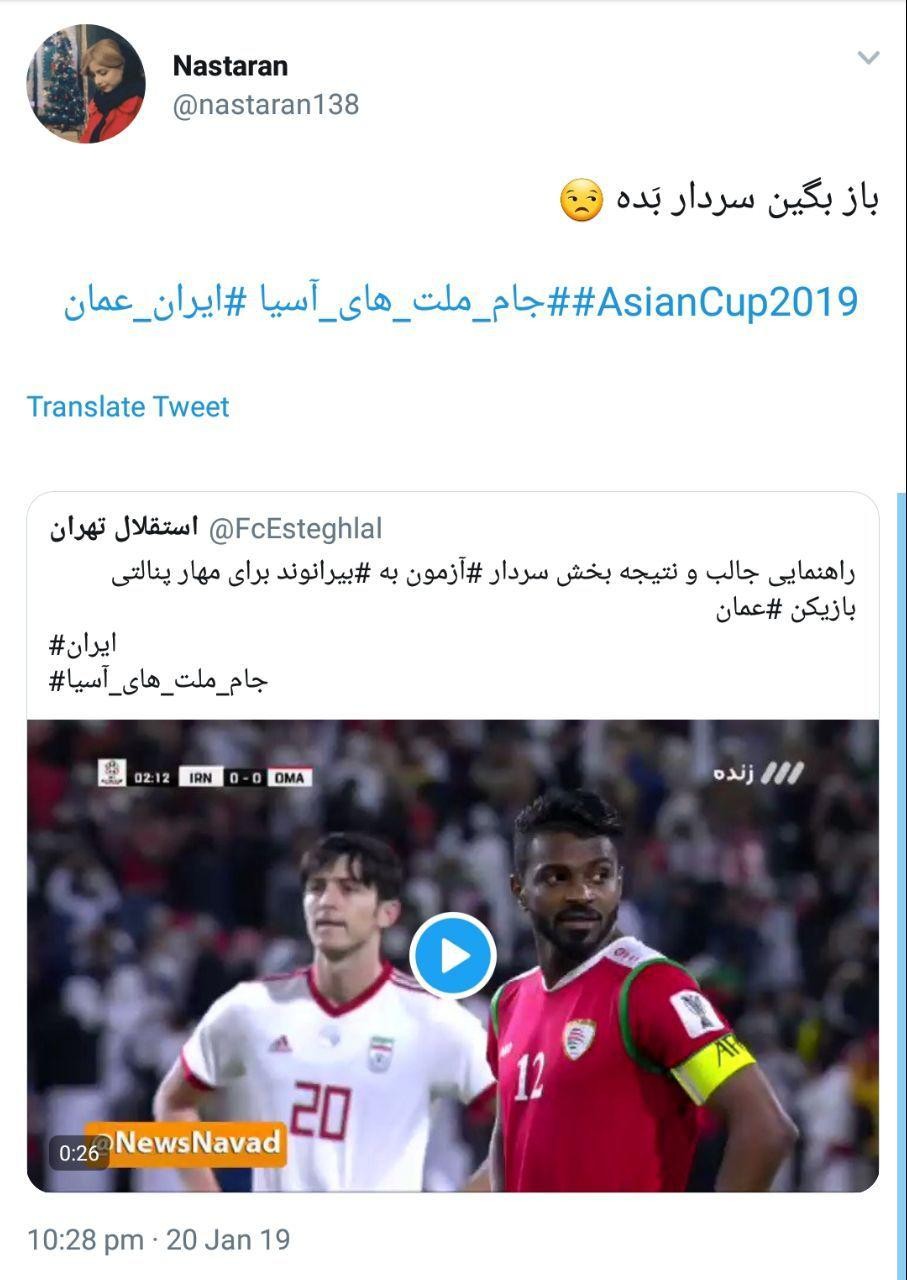View the @nastaran138 handle profile

pyautogui.click(x=265, y=105)
